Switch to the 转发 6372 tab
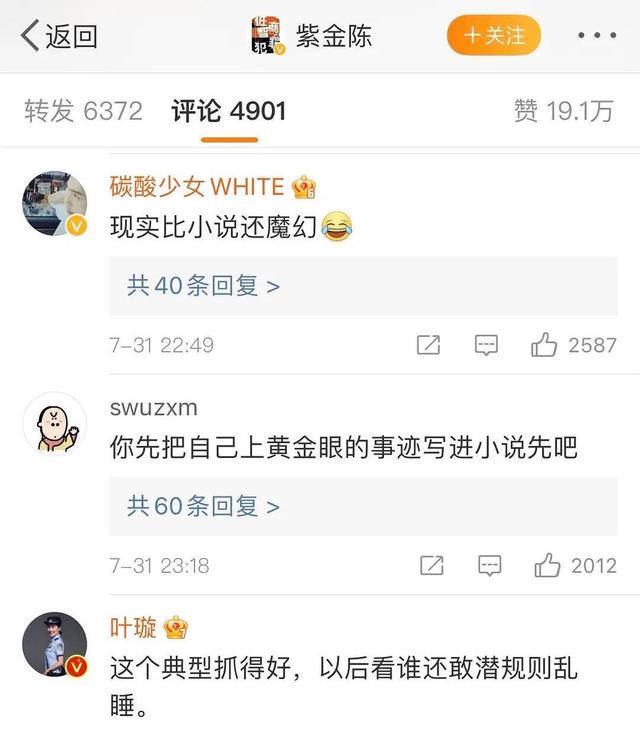The height and width of the screenshot is (731, 640). coord(83,111)
